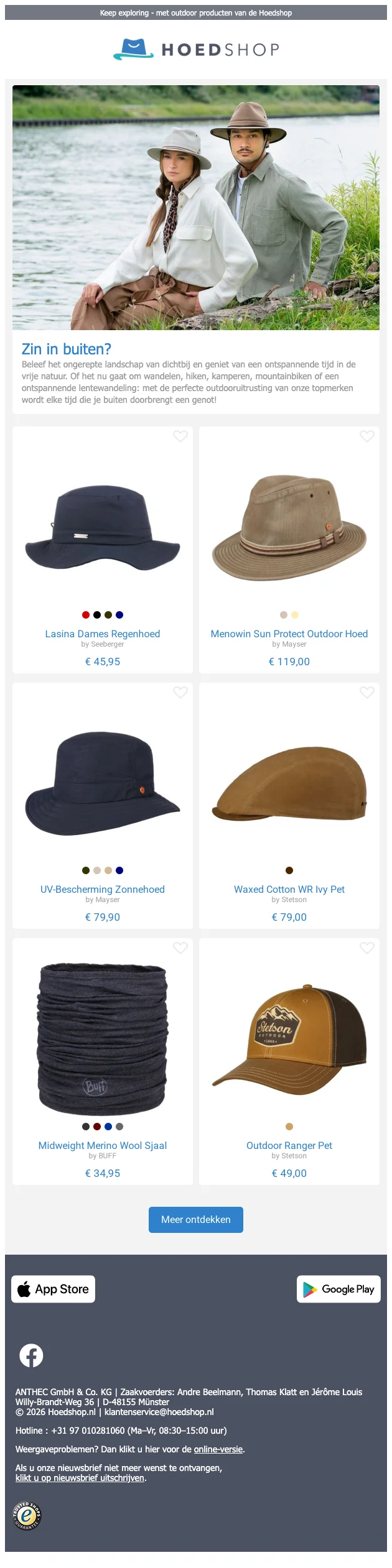Image resolution: width=392 pixels, height=1568 pixels.
Task: Open the Hoedshop logo header
Action: pos(195,49)
